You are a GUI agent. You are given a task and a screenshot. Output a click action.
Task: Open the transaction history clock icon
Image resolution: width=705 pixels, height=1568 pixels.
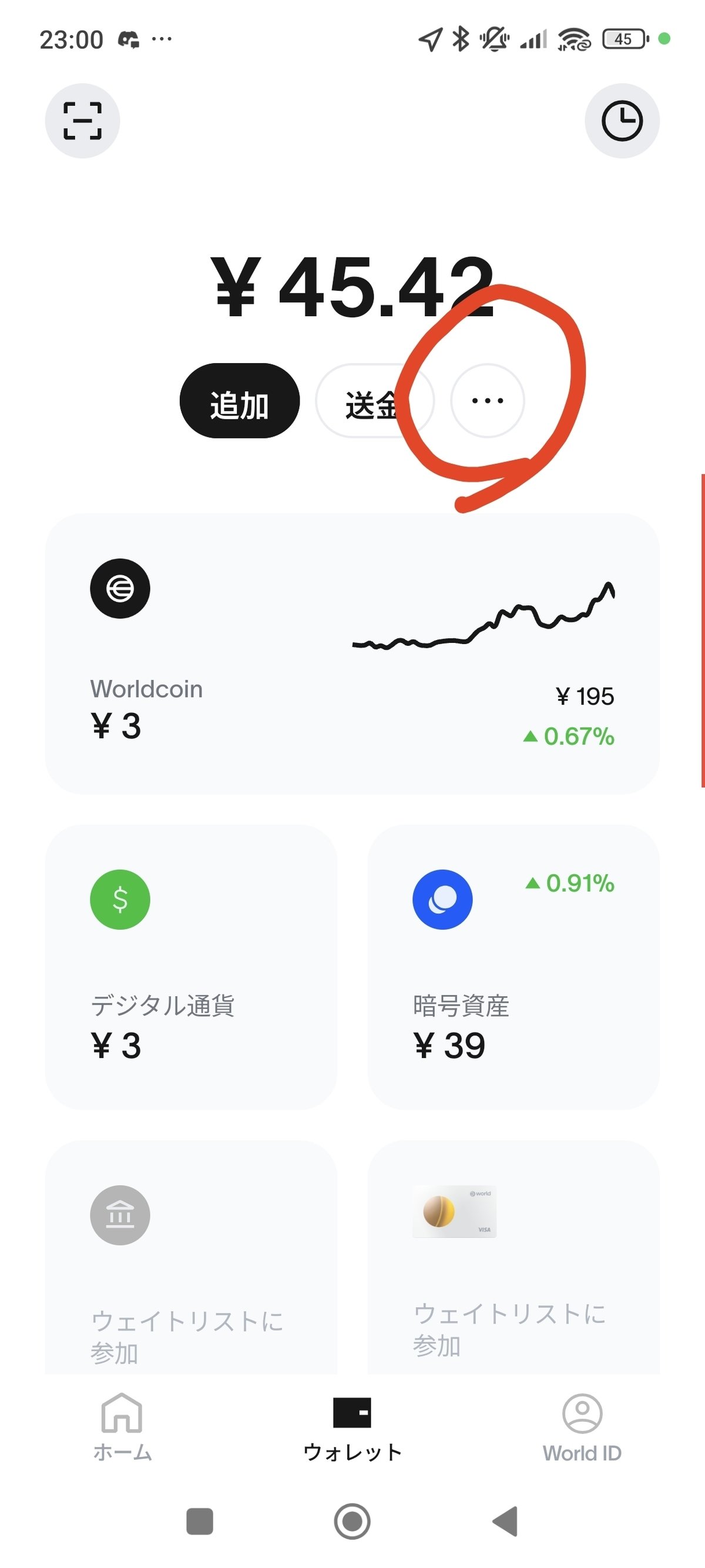tap(622, 120)
